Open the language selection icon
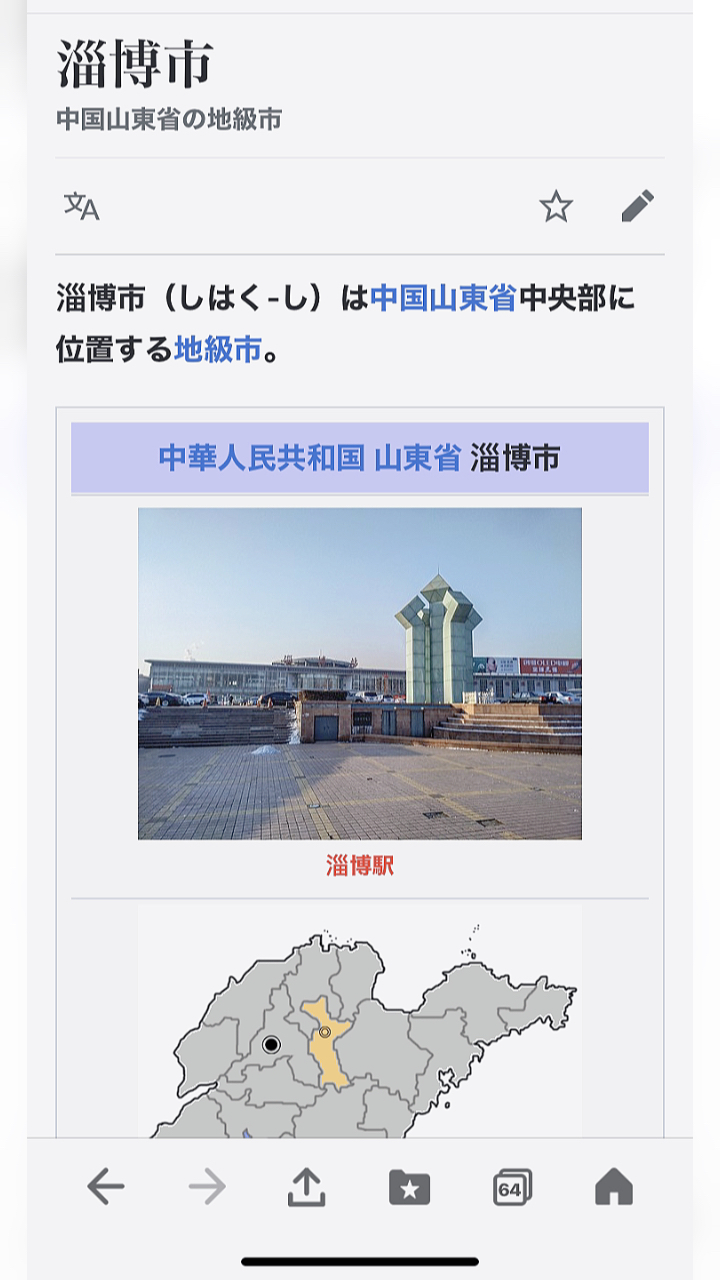Image resolution: width=720 pixels, height=1280 pixels. tap(82, 207)
